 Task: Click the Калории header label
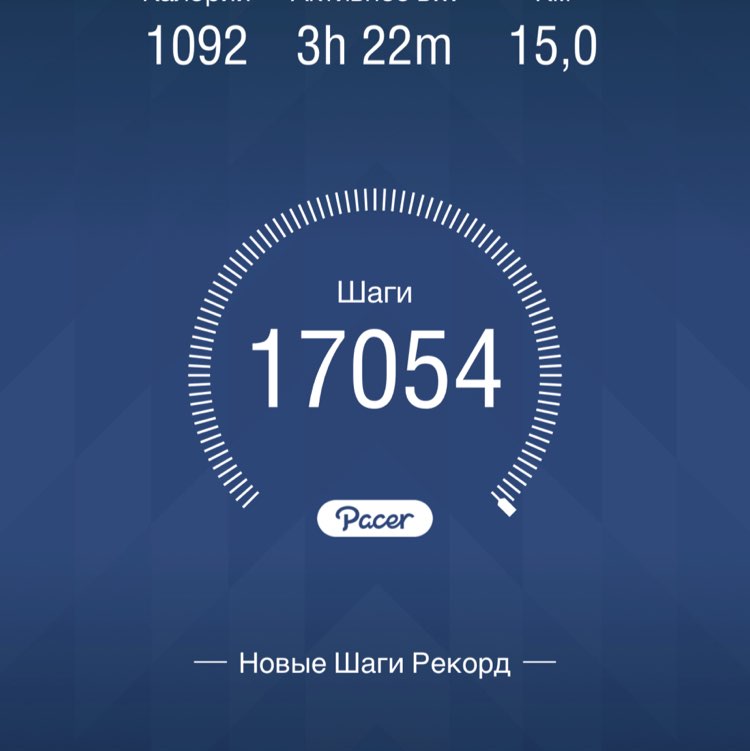point(198,5)
